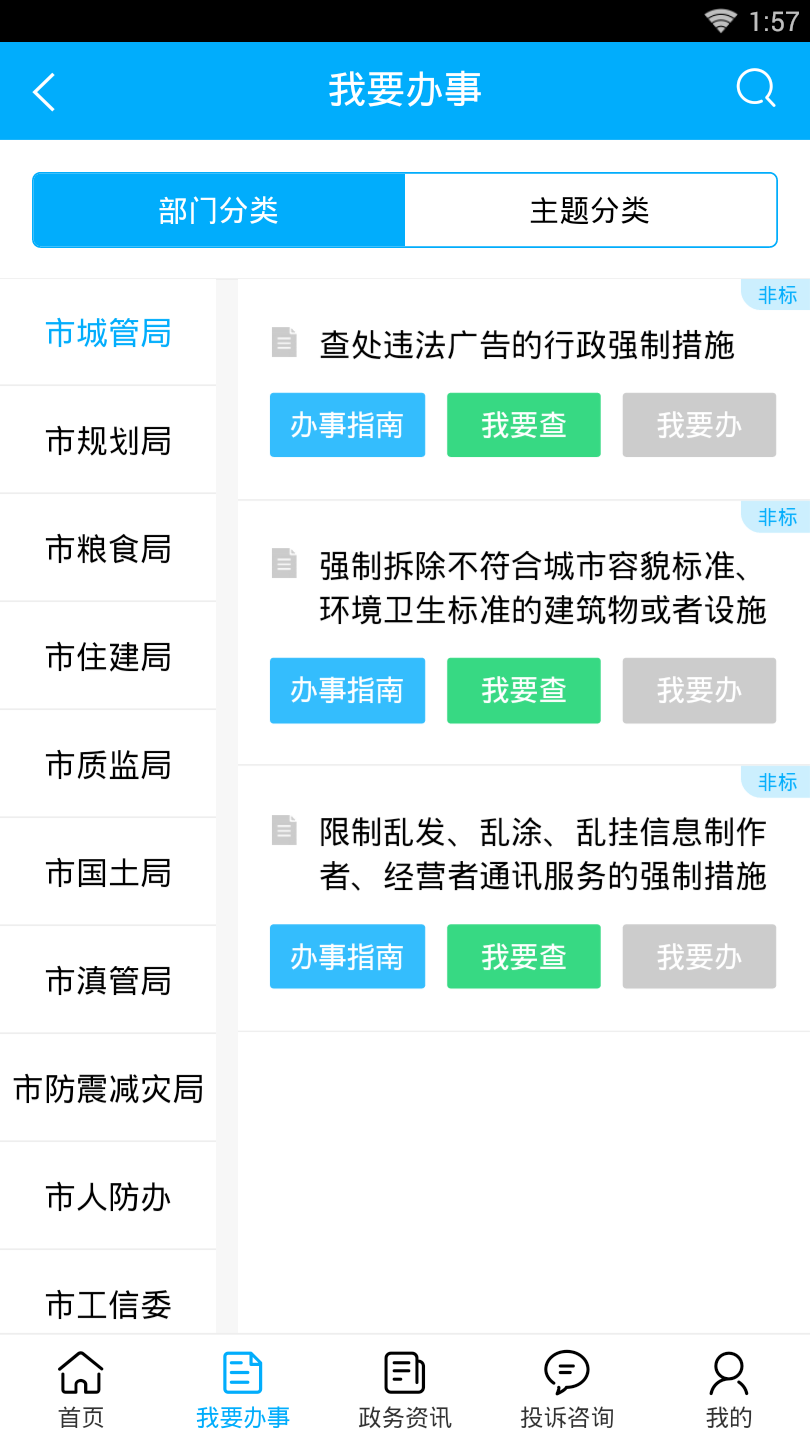Select the 我要办事 document icon
Viewport: 810px width, 1440px height.
[242, 1385]
